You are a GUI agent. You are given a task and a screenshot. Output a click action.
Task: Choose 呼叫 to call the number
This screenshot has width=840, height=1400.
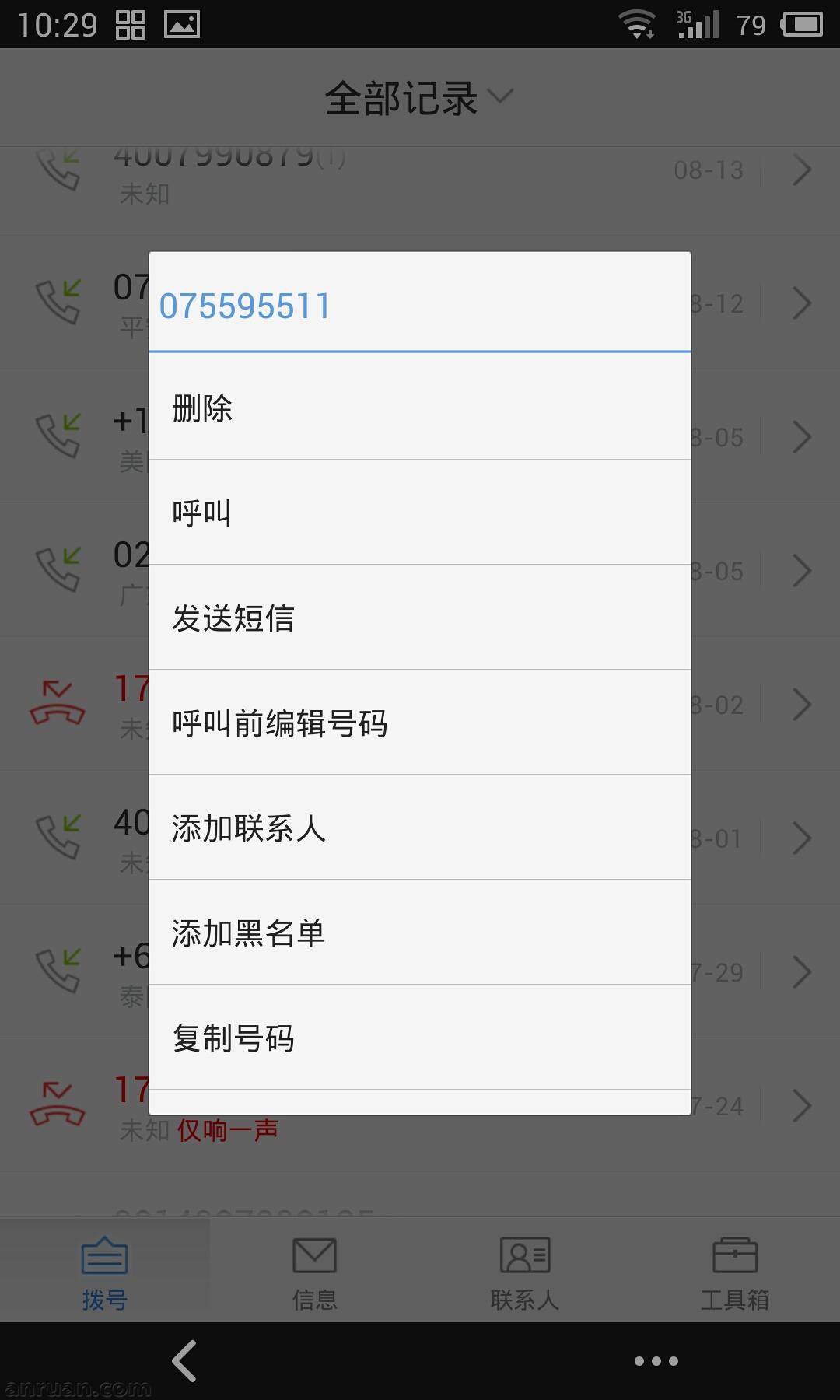tap(420, 513)
